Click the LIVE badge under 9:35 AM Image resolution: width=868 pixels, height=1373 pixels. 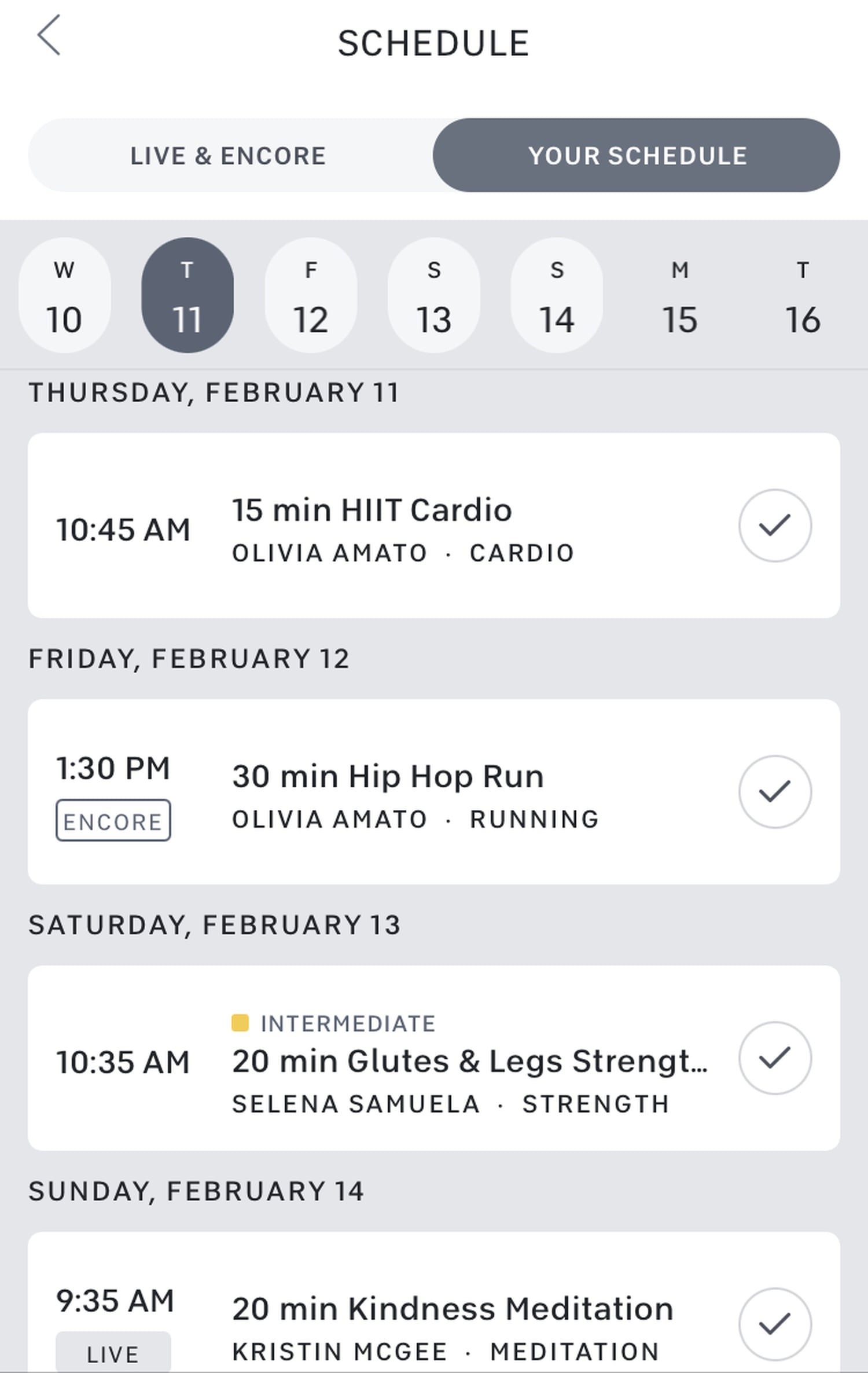(x=113, y=1353)
